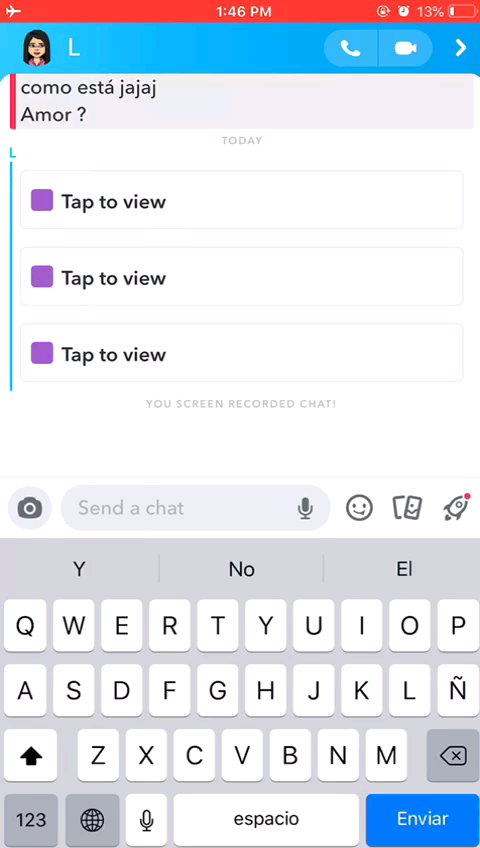Start keyboard dictation with the microphone key

pos(146,820)
